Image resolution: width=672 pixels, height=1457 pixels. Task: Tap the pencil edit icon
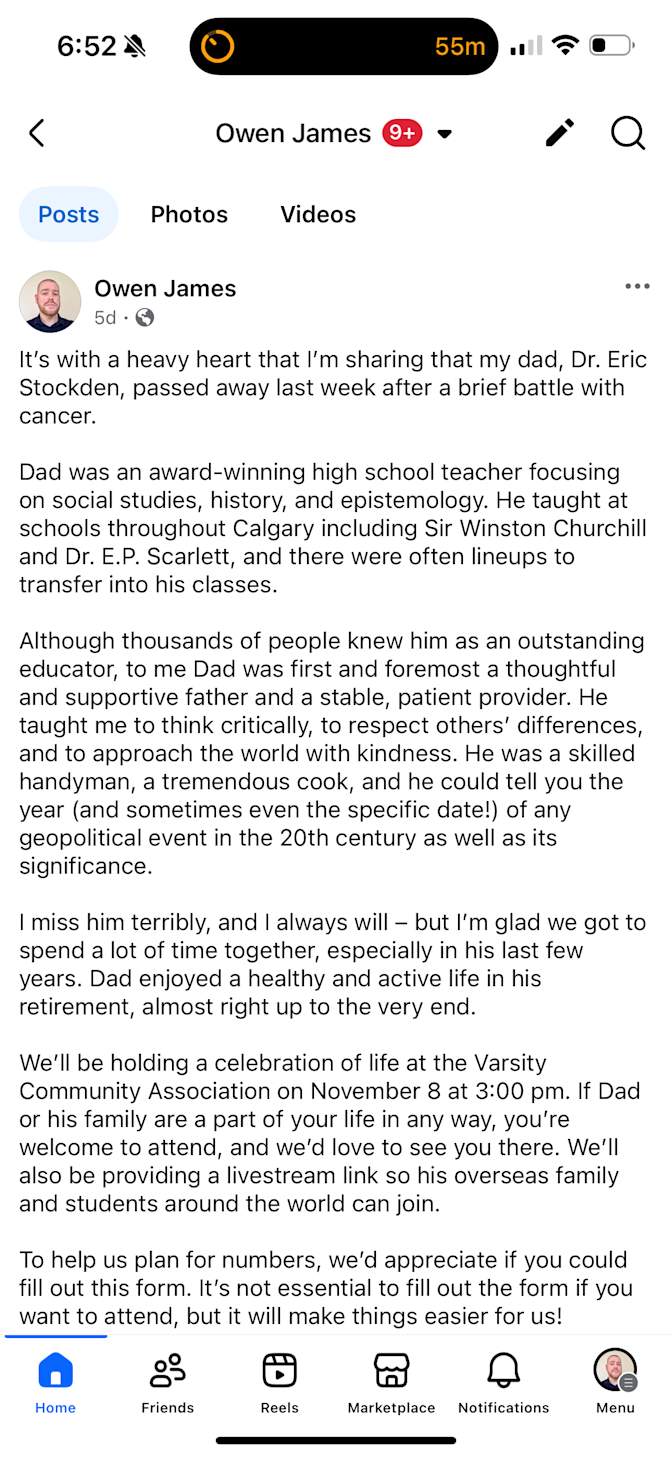(560, 133)
